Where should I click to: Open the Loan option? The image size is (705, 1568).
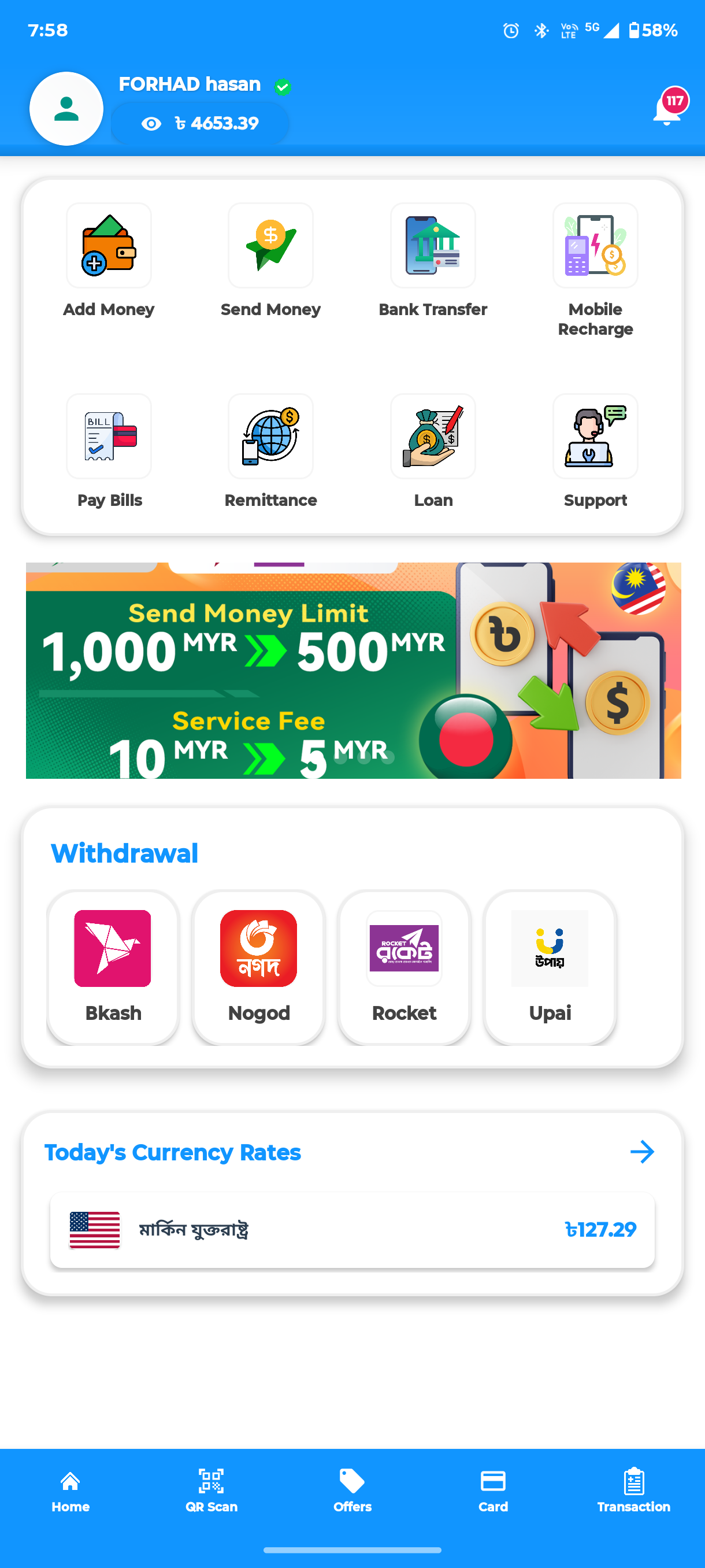coord(432,452)
